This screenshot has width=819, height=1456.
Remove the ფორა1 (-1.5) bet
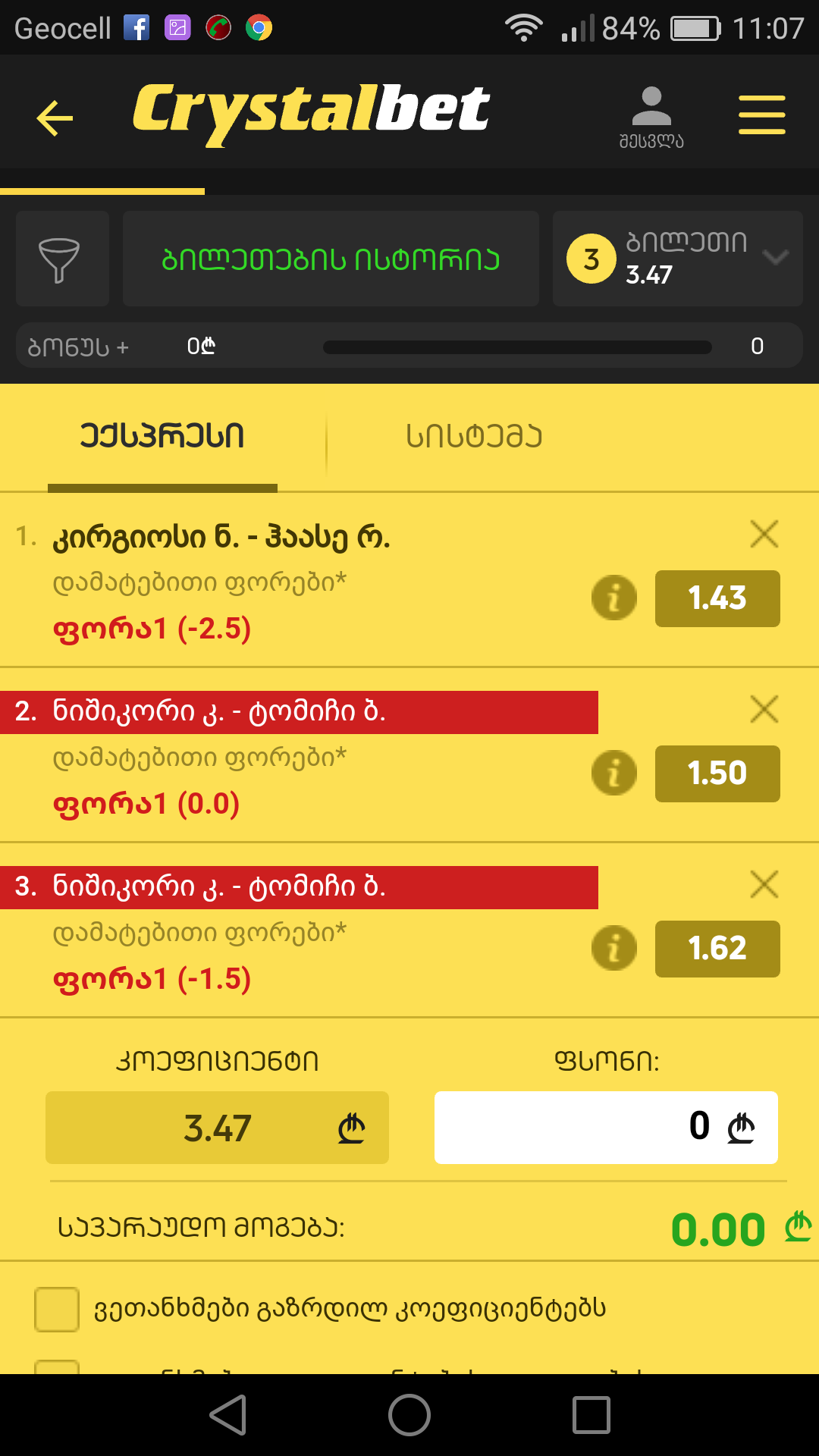(764, 884)
